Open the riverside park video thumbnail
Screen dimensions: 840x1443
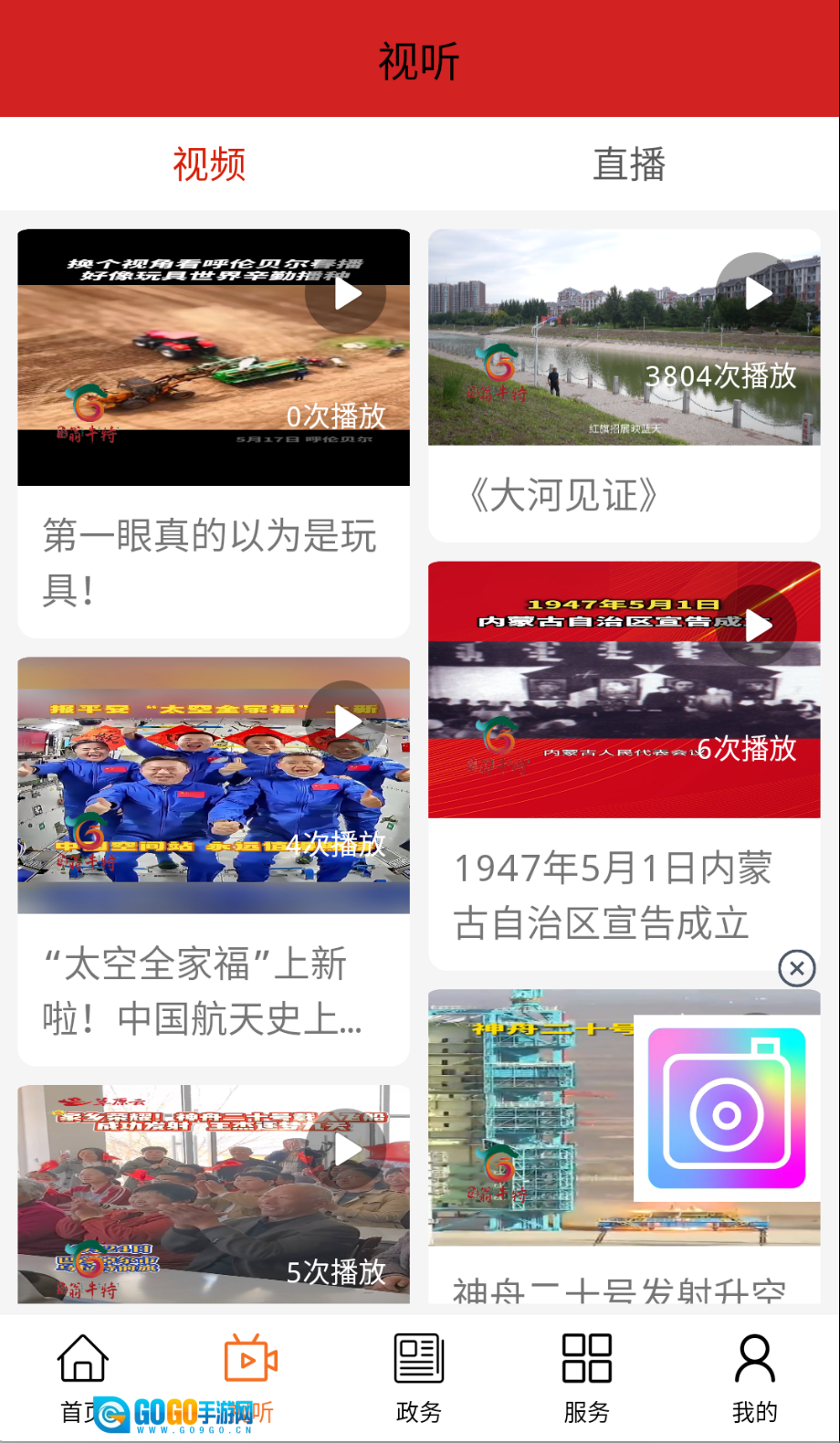coord(624,340)
